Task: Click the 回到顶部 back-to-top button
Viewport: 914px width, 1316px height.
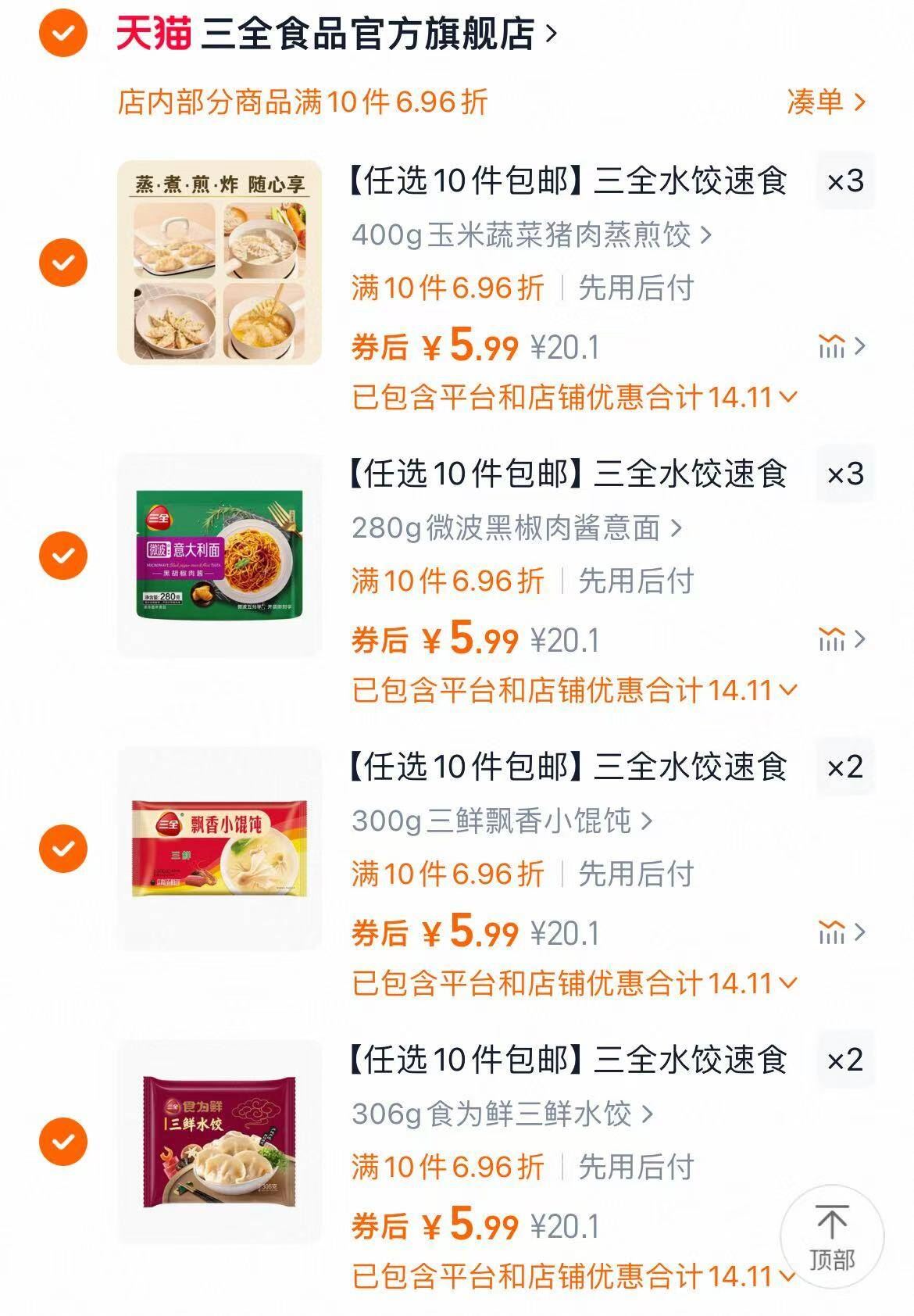Action: click(x=833, y=1232)
